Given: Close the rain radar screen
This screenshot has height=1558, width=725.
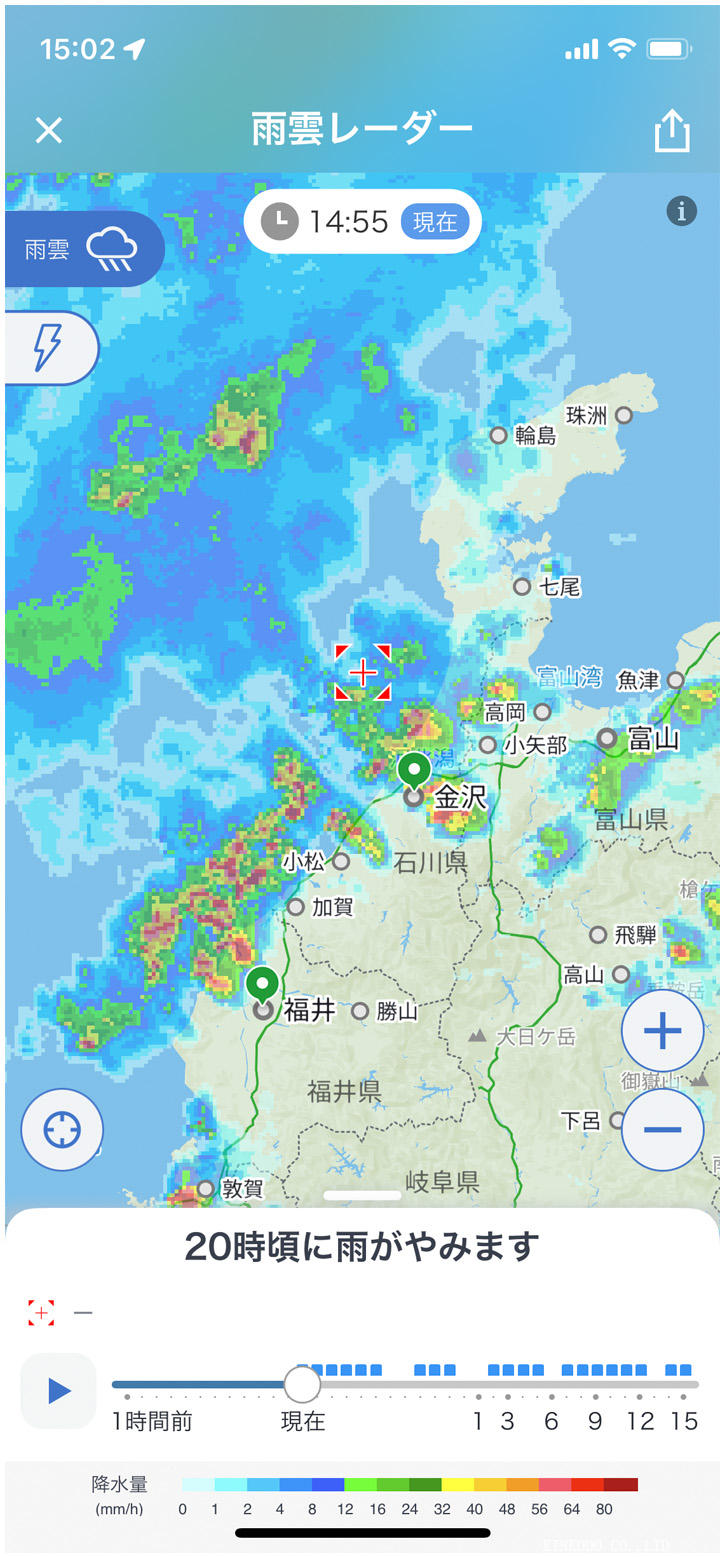Looking at the screenshot, I should [49, 130].
